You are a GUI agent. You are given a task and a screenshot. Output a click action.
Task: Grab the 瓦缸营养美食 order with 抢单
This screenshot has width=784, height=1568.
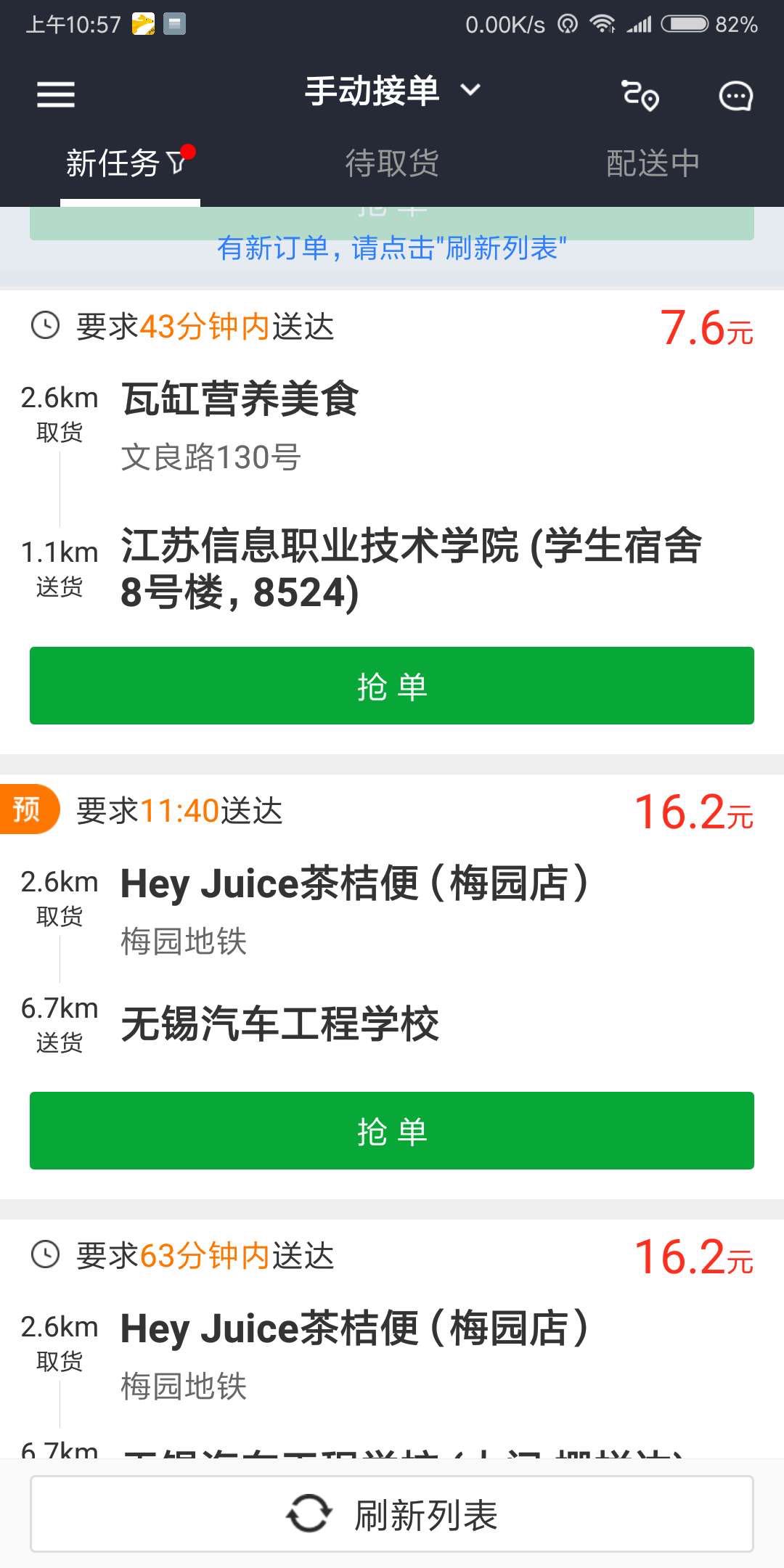(x=392, y=686)
